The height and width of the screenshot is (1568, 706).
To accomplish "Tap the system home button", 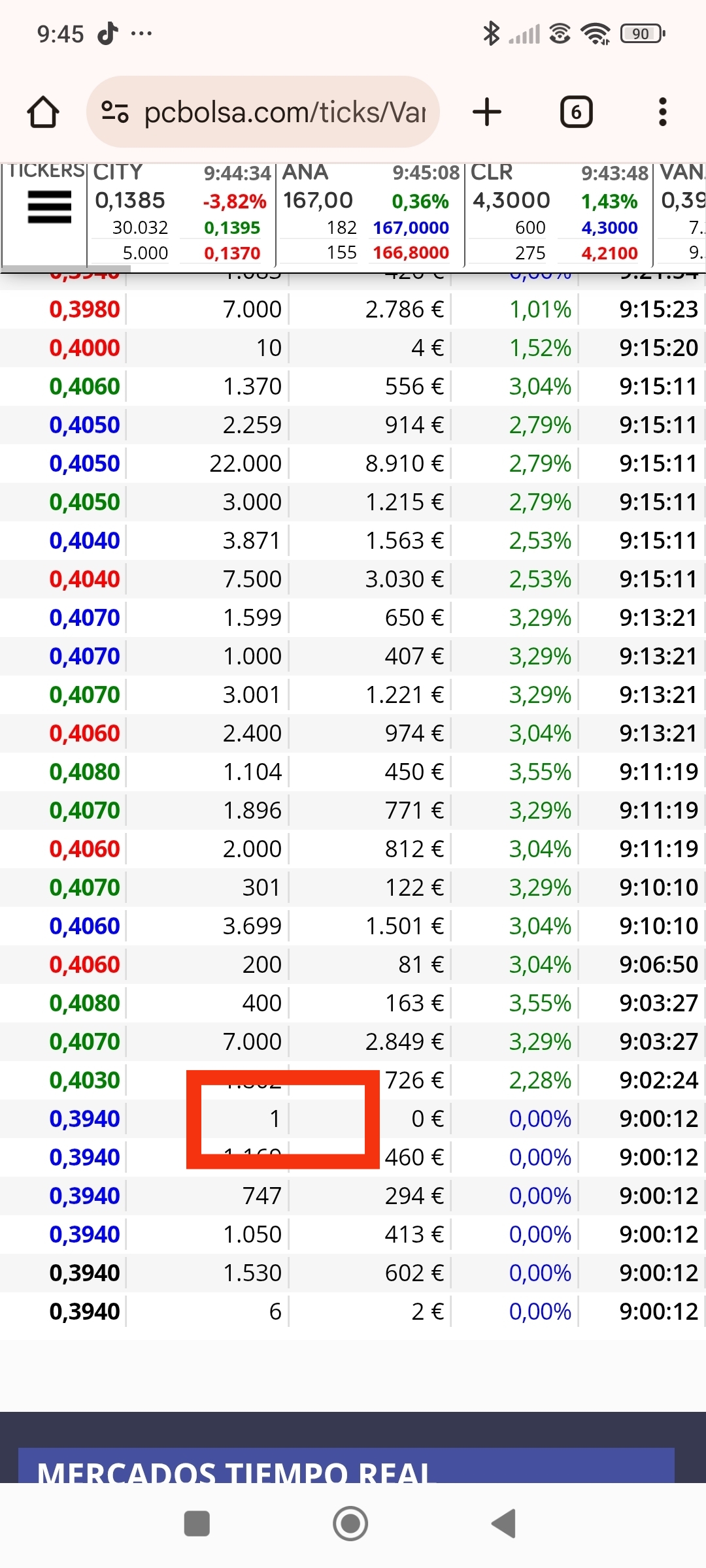I will 350,1524.
